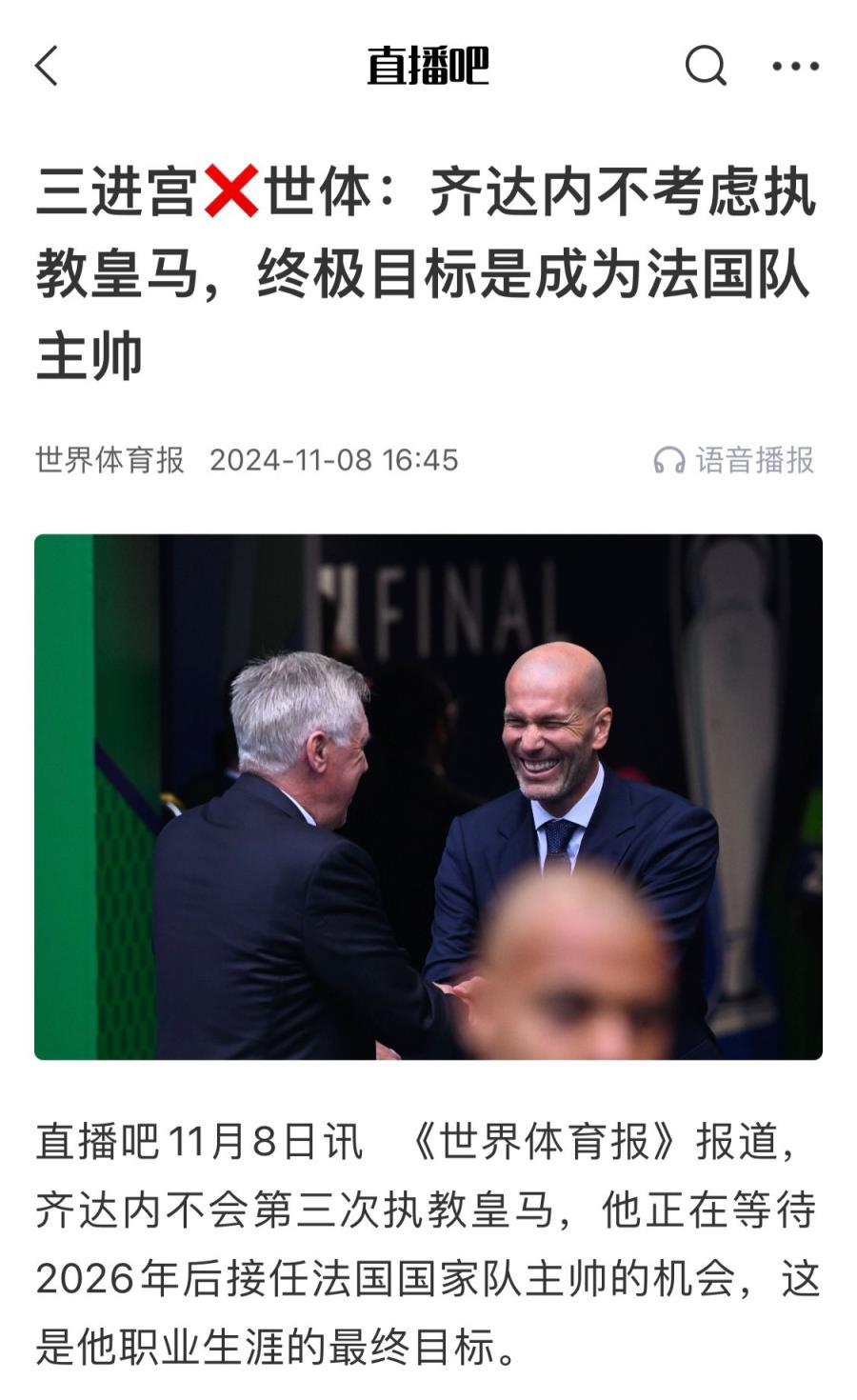
Task: Start 语音播报 audio reading
Action: pos(734,460)
